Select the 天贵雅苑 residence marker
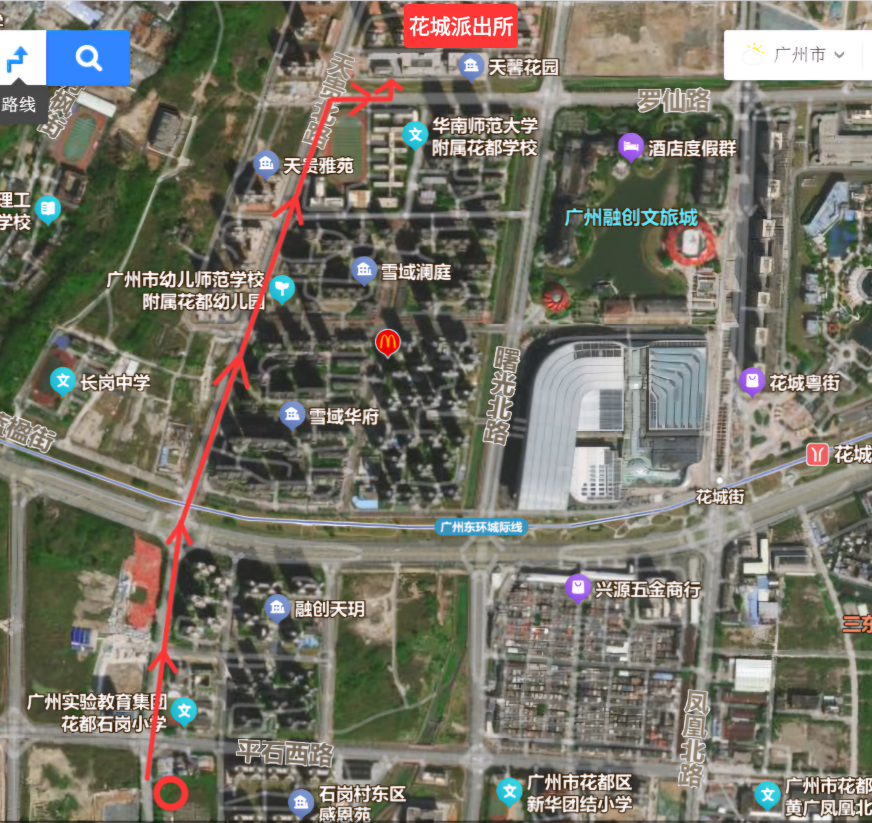 (266, 165)
